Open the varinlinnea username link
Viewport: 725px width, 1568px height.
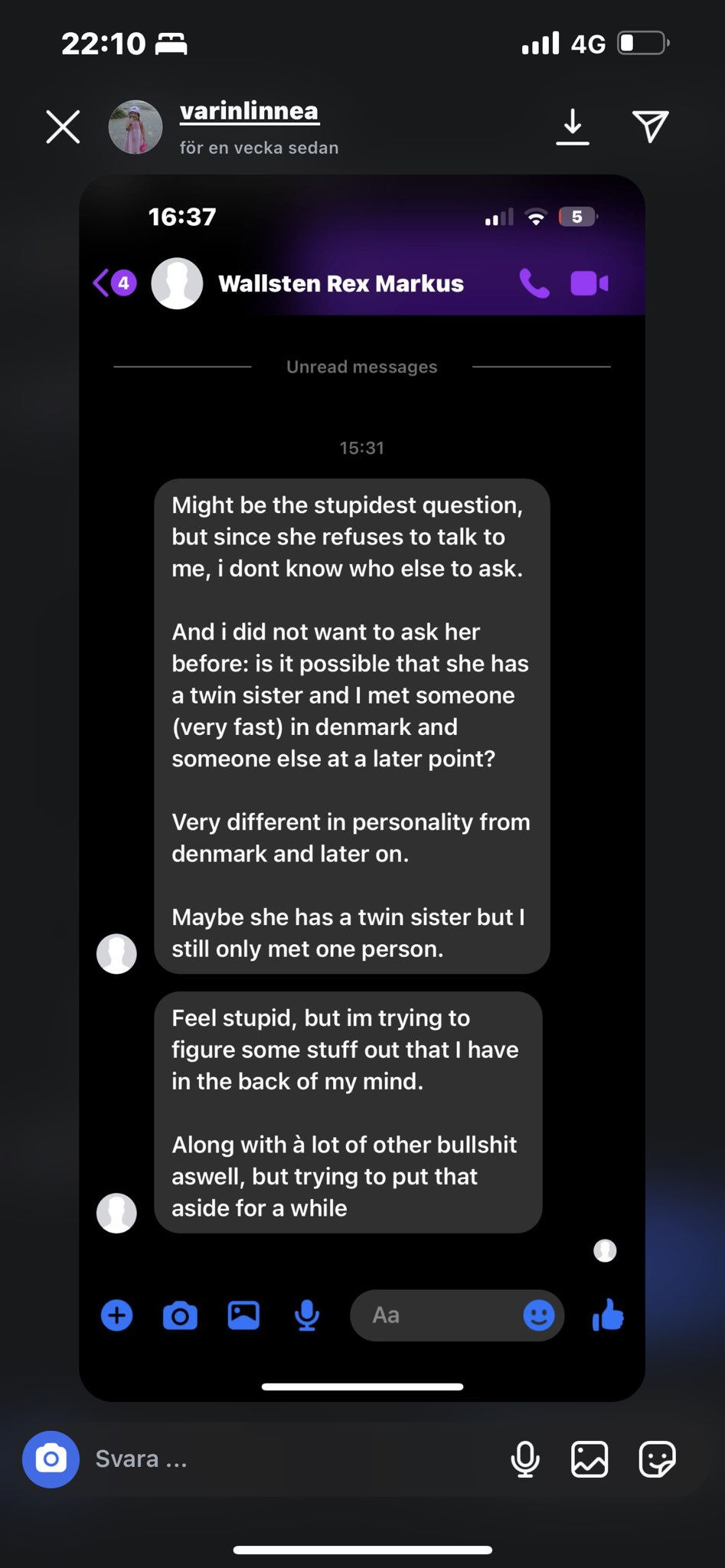[x=249, y=112]
